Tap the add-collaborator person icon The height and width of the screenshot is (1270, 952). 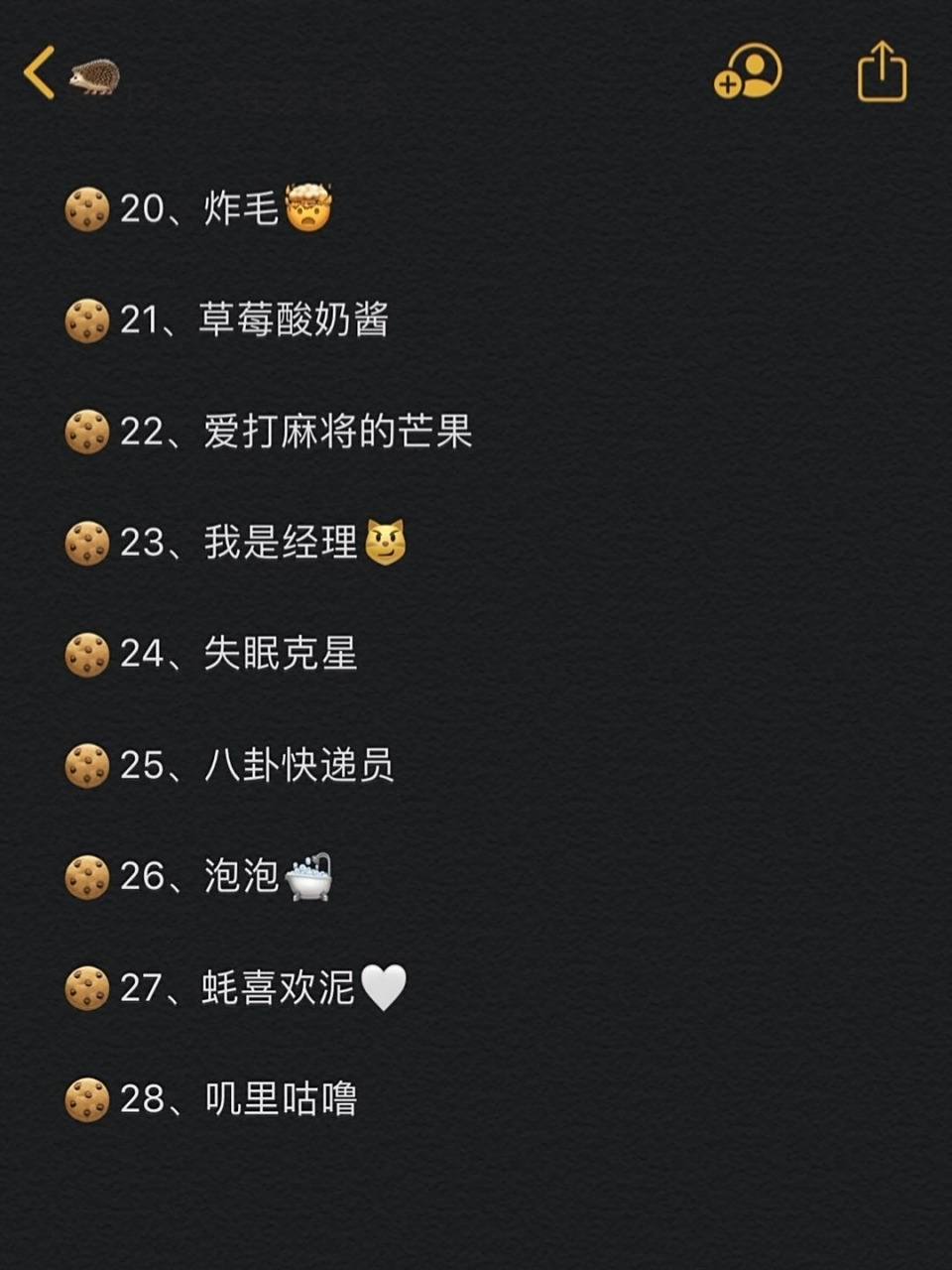tap(750, 72)
